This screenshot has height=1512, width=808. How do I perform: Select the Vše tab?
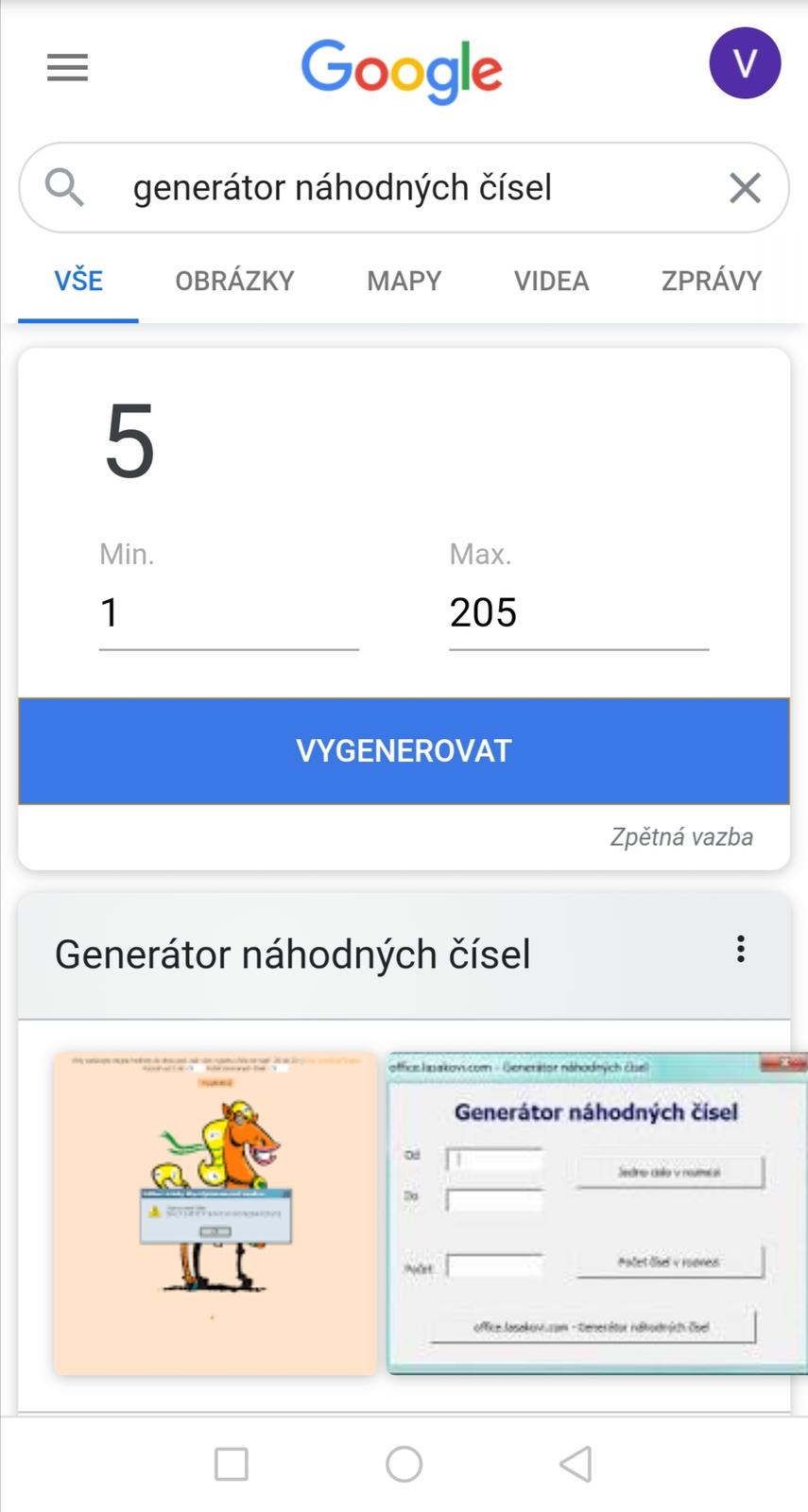(x=78, y=281)
